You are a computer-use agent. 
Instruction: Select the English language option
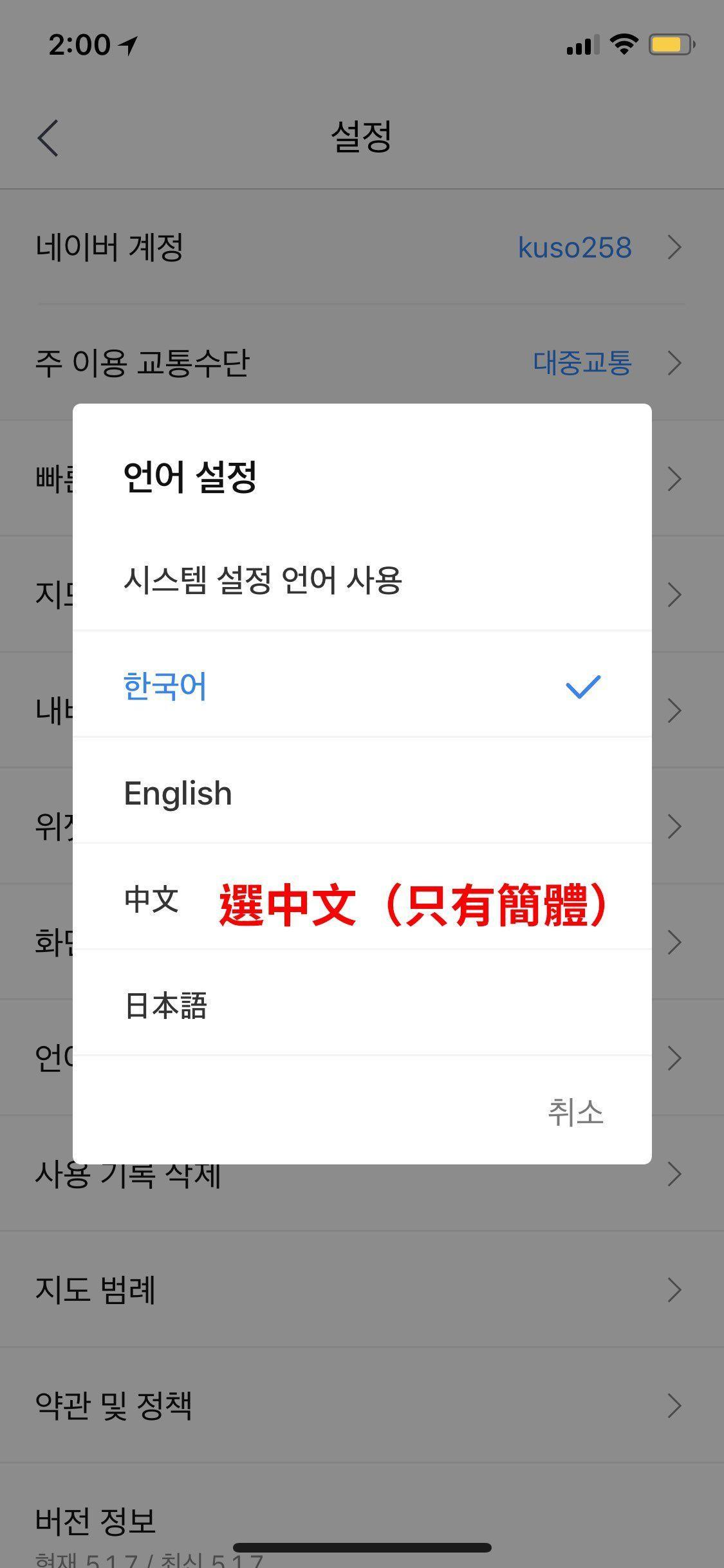(177, 793)
